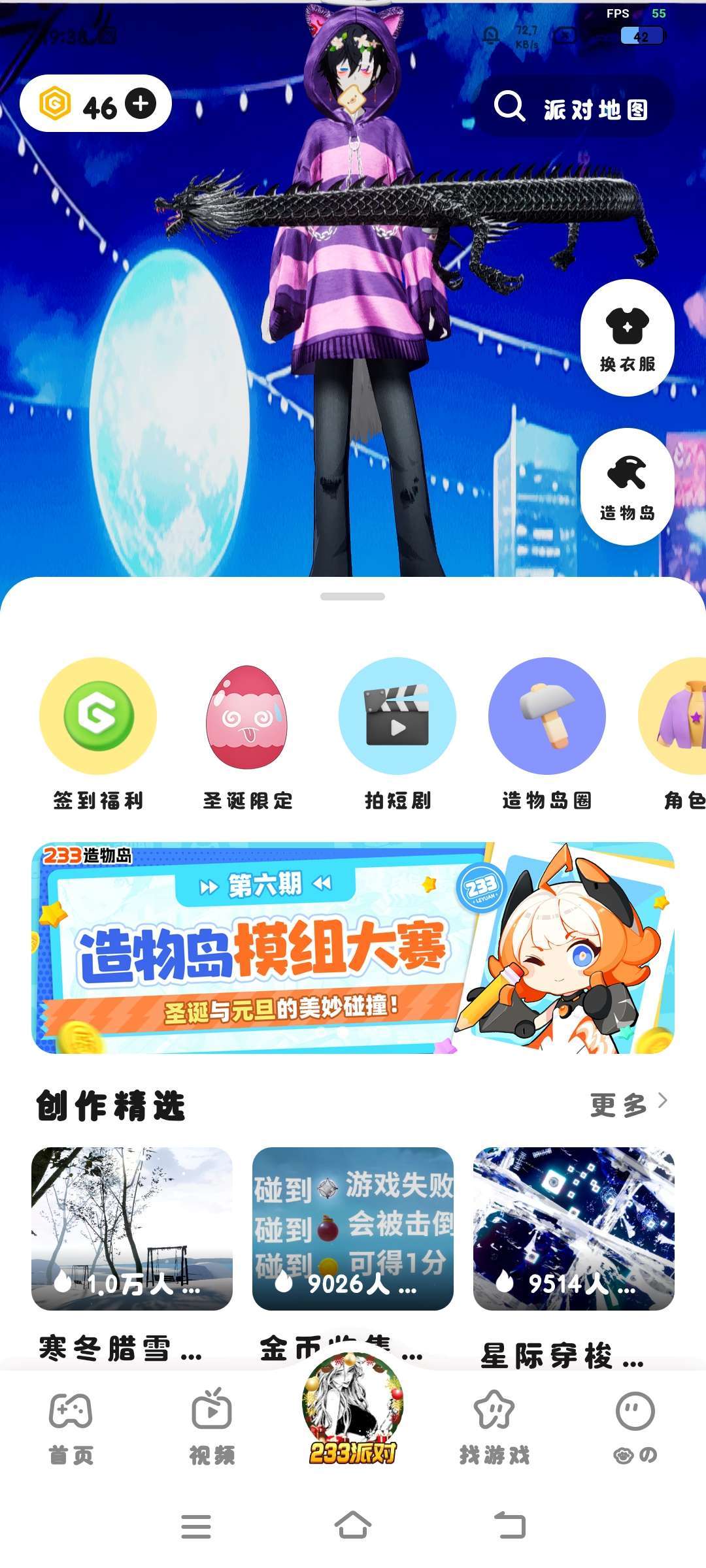Tap the plus to add coins
706x1568 pixels.
click(x=141, y=103)
